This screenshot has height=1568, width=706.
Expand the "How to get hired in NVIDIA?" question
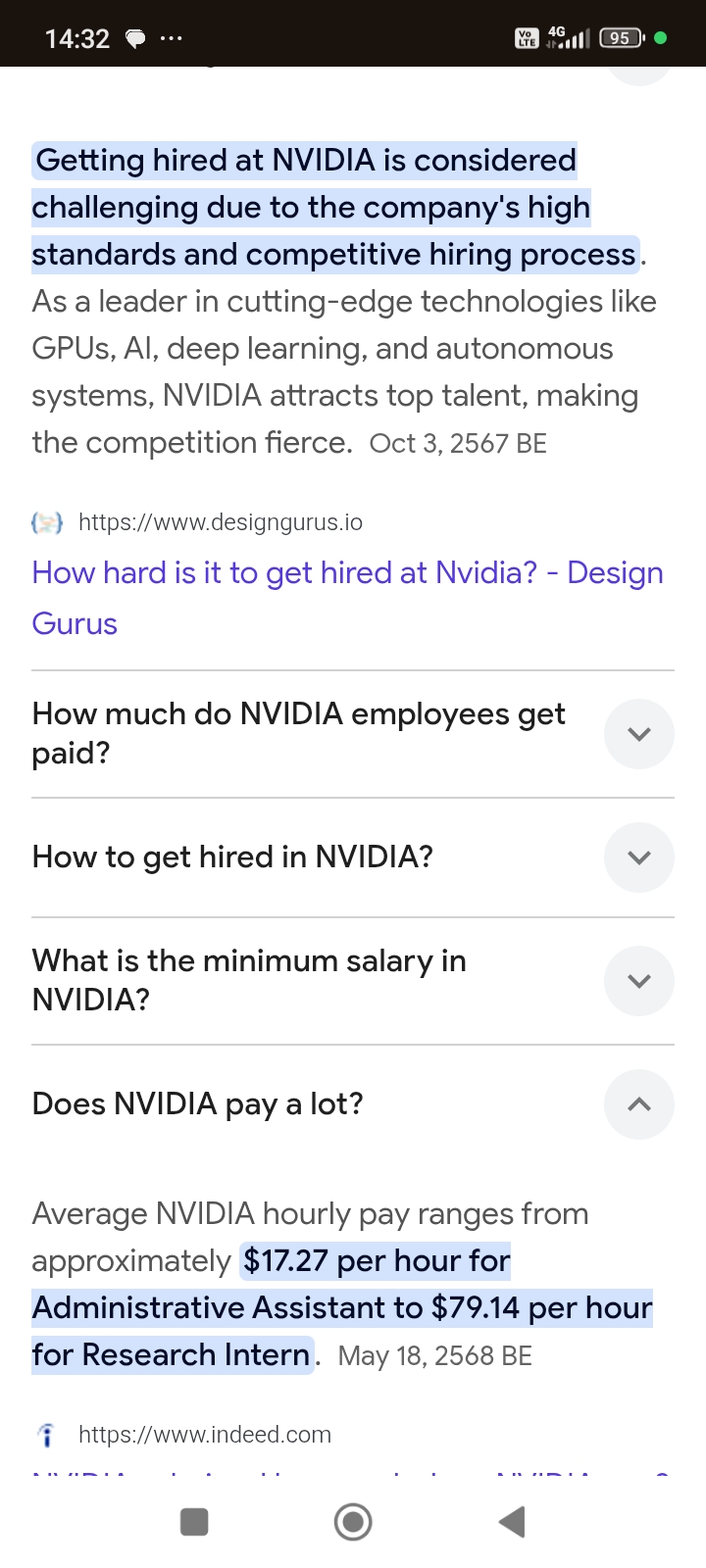coord(353,857)
